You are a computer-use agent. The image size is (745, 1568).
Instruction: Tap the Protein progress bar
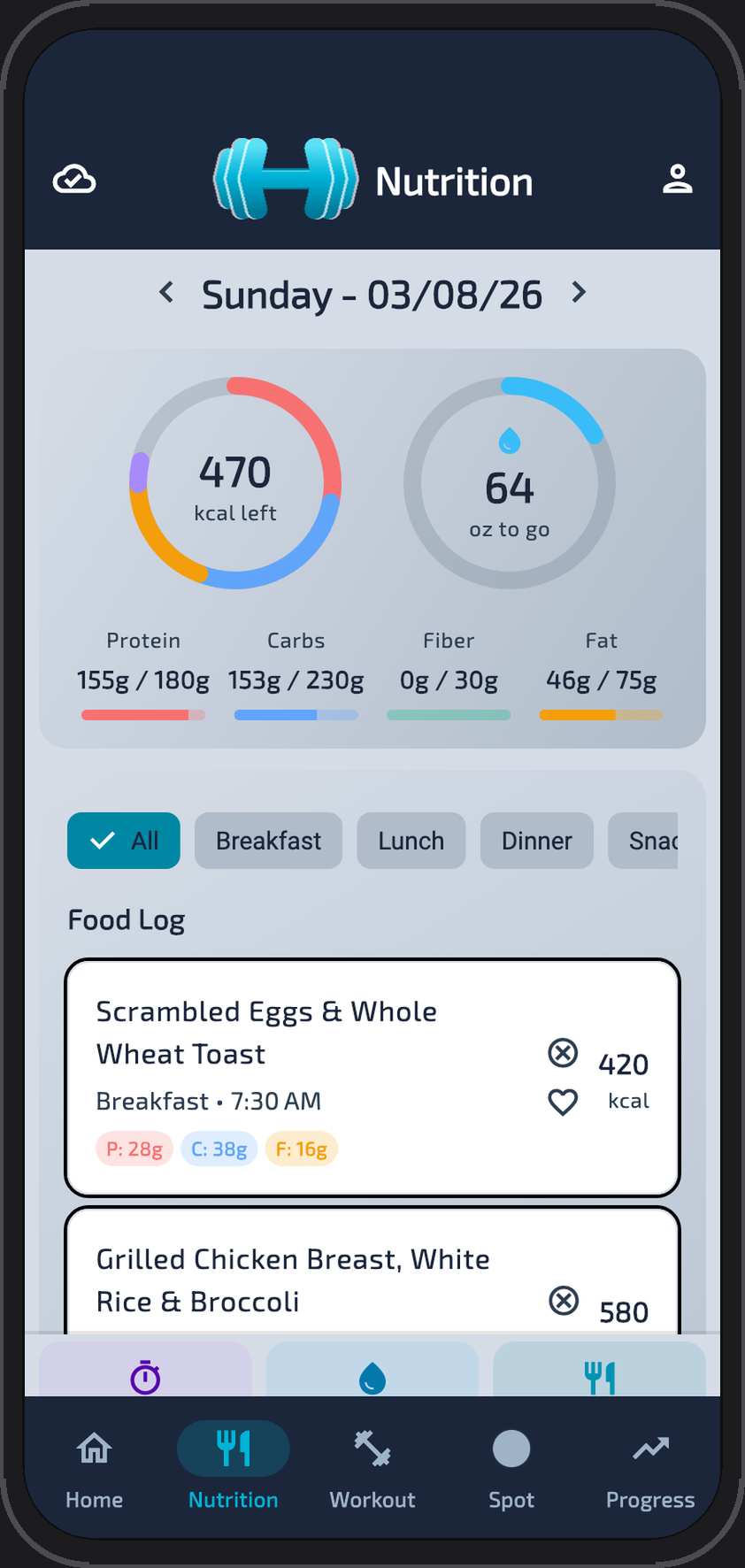pyautogui.click(x=143, y=714)
